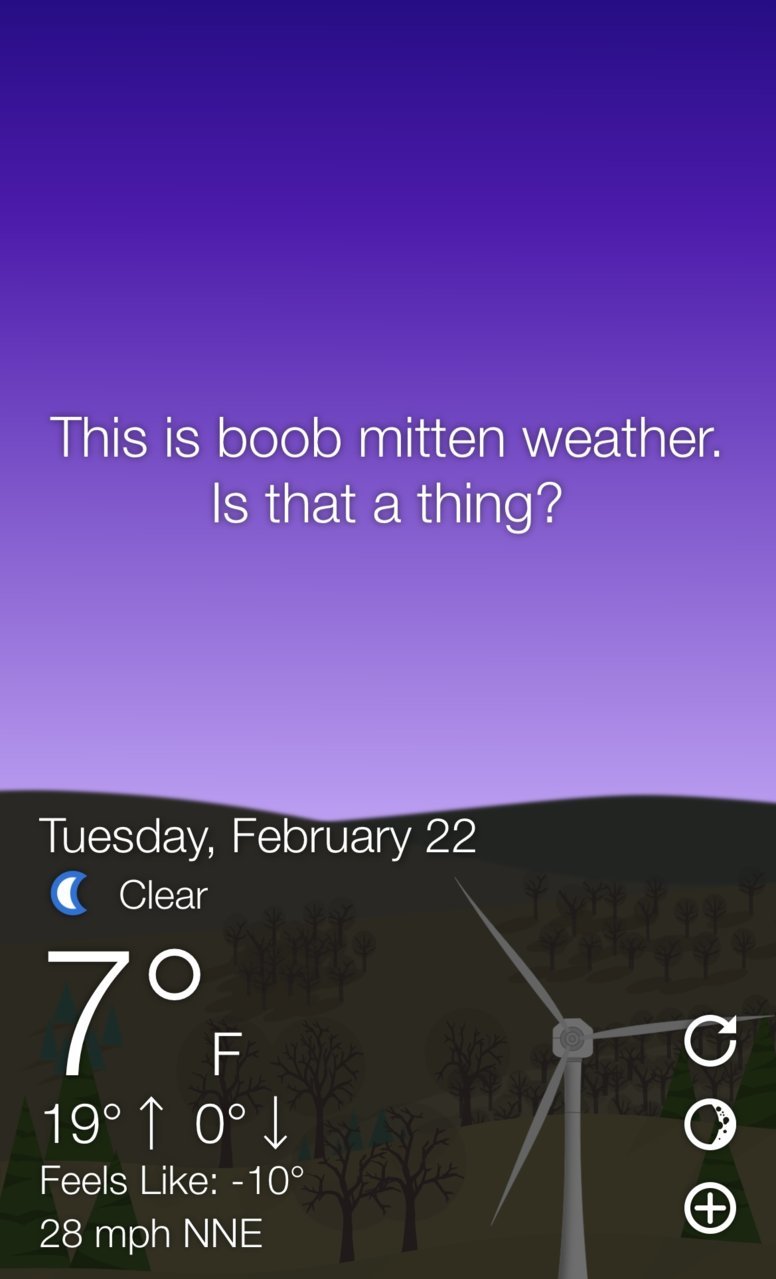Viewport: 776px width, 1279px height.
Task: Refresh the weather data
Action: point(709,1041)
